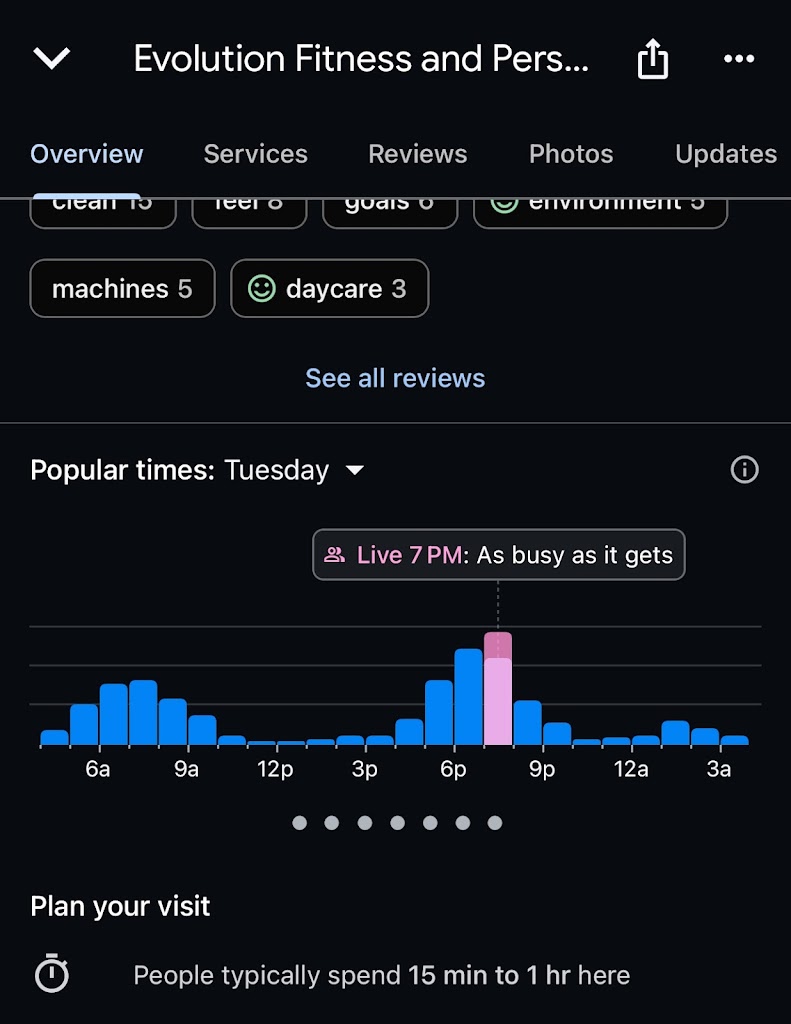Filter reviews by machines chip

[122, 289]
